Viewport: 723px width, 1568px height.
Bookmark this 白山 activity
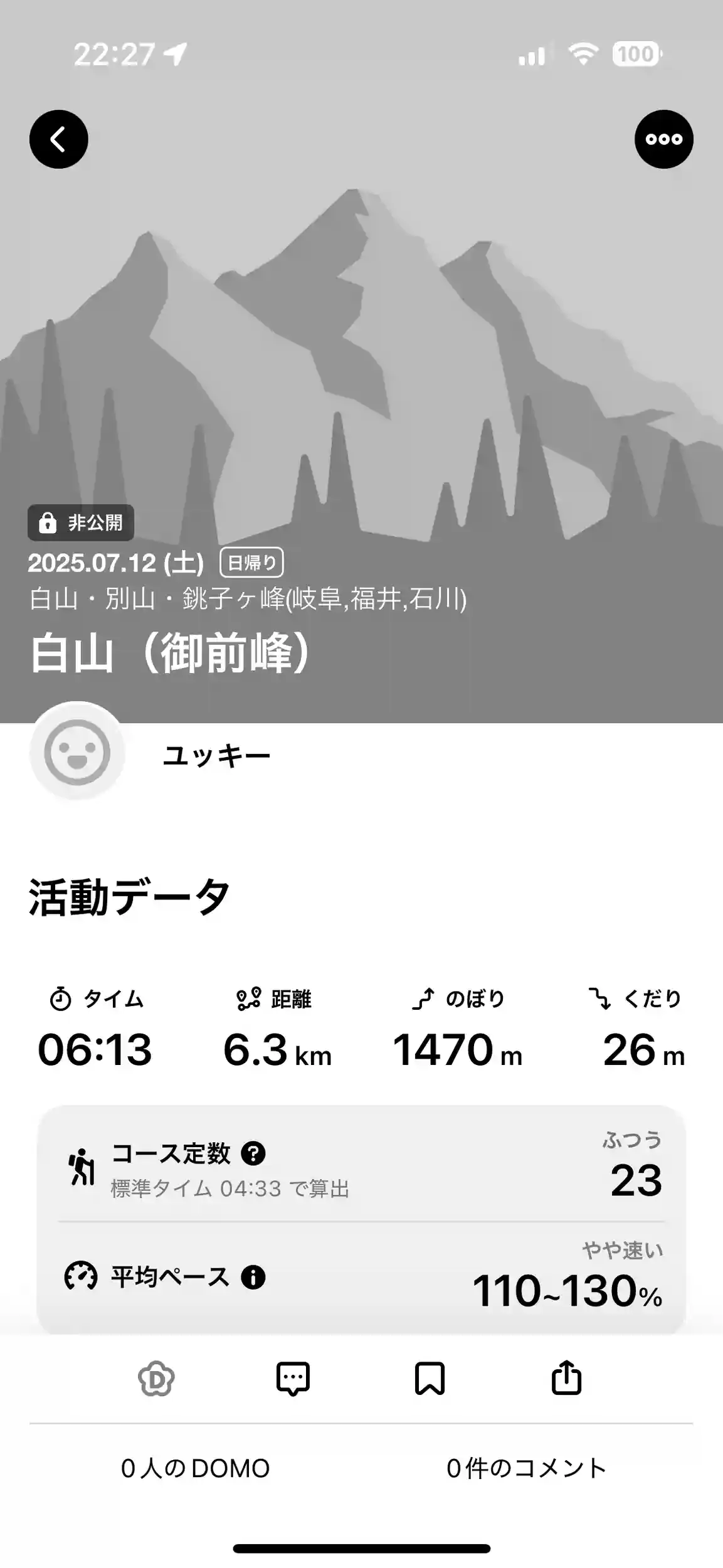click(x=430, y=1379)
